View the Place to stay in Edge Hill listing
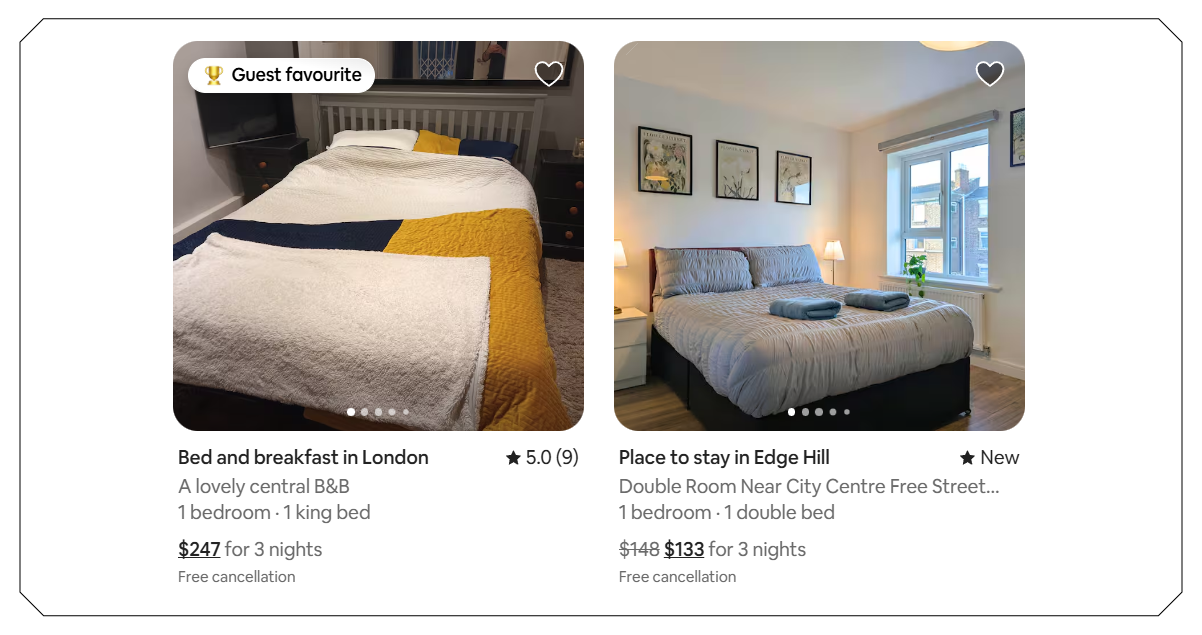 click(x=724, y=458)
